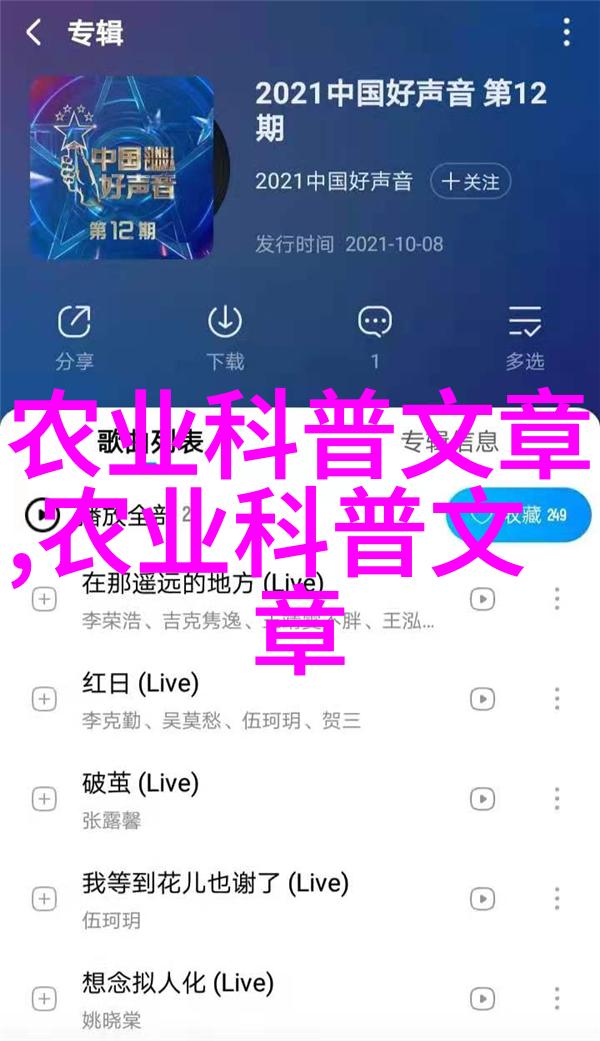Open more options for 想念拟人化
The image size is (600, 1041).
coord(557,998)
